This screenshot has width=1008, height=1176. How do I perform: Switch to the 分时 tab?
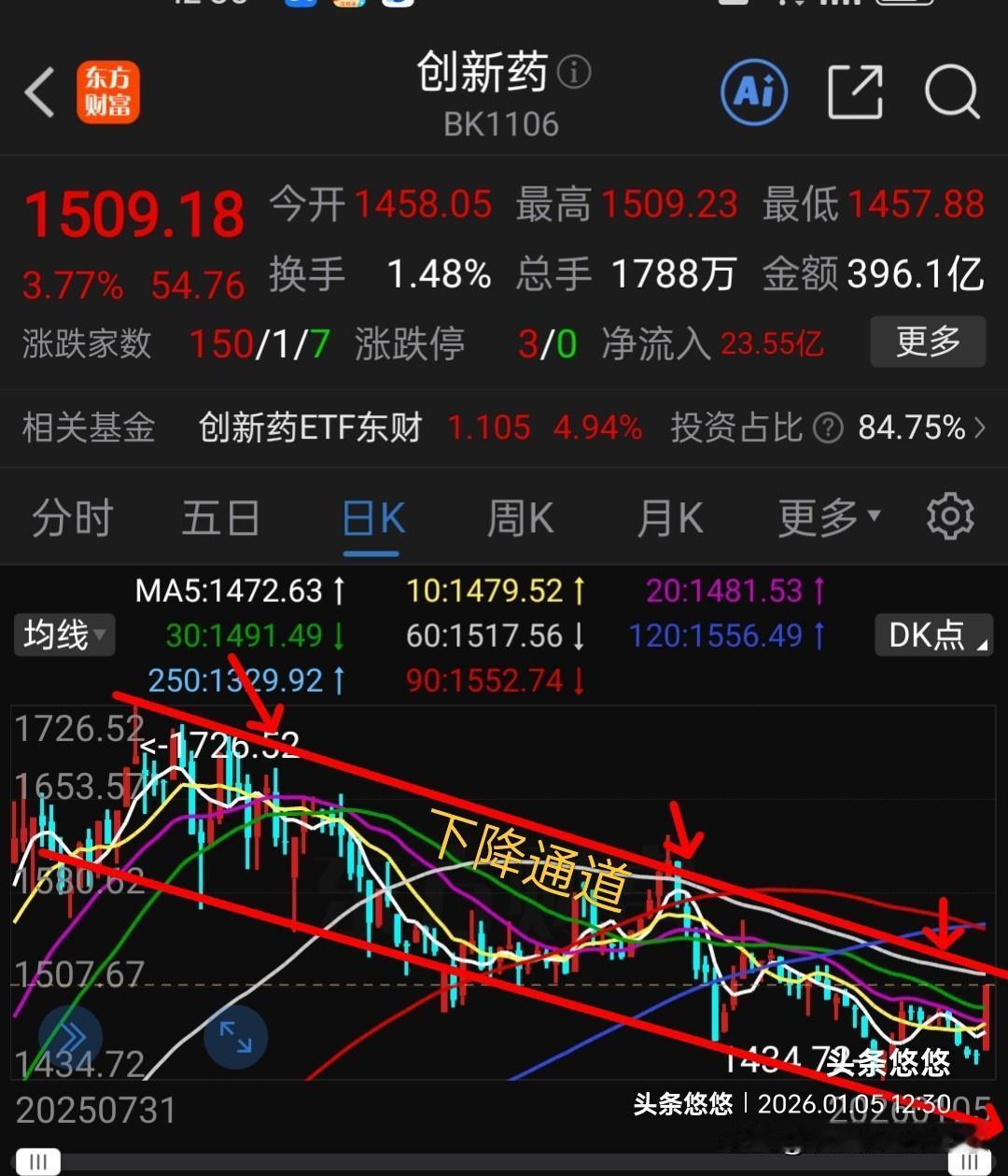pos(73,517)
